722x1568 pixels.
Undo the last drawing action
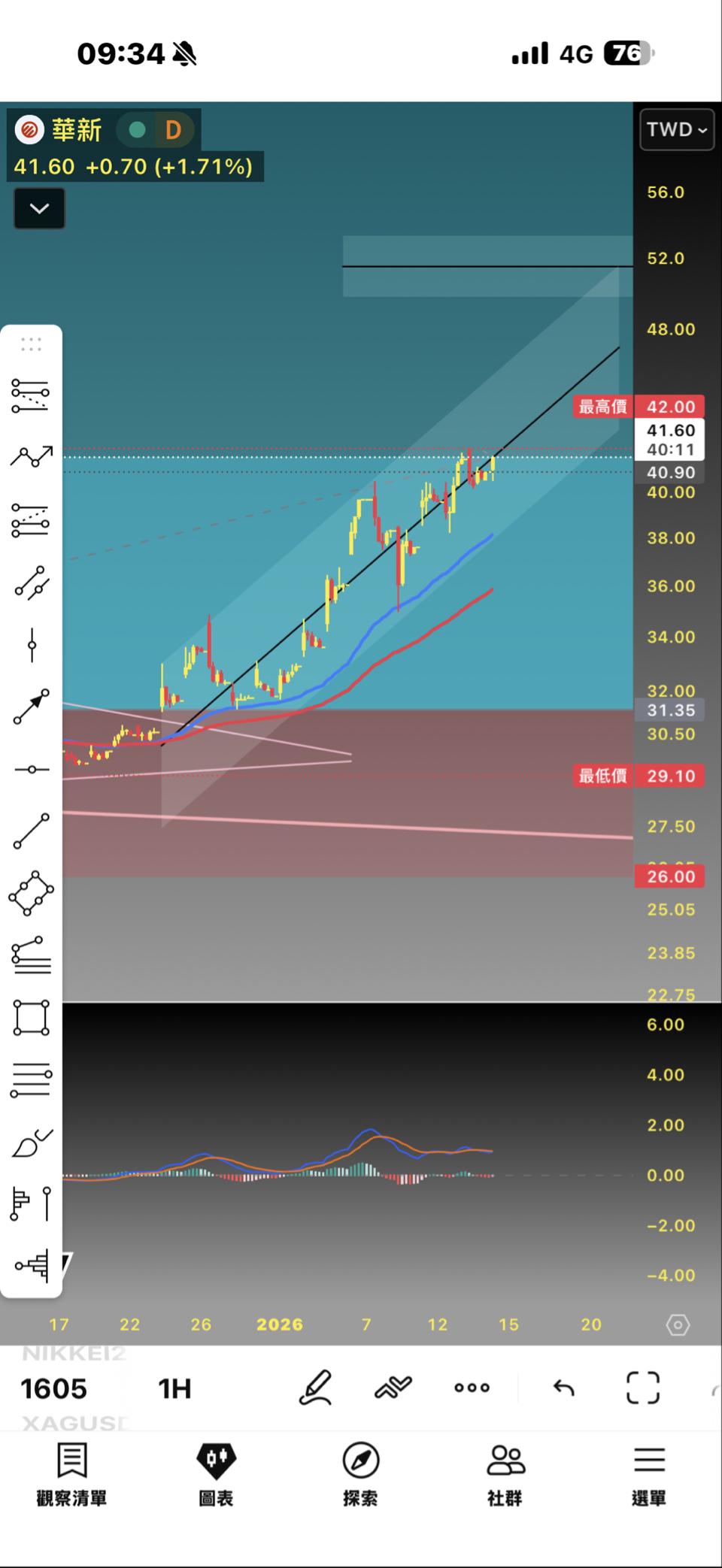point(564,1388)
